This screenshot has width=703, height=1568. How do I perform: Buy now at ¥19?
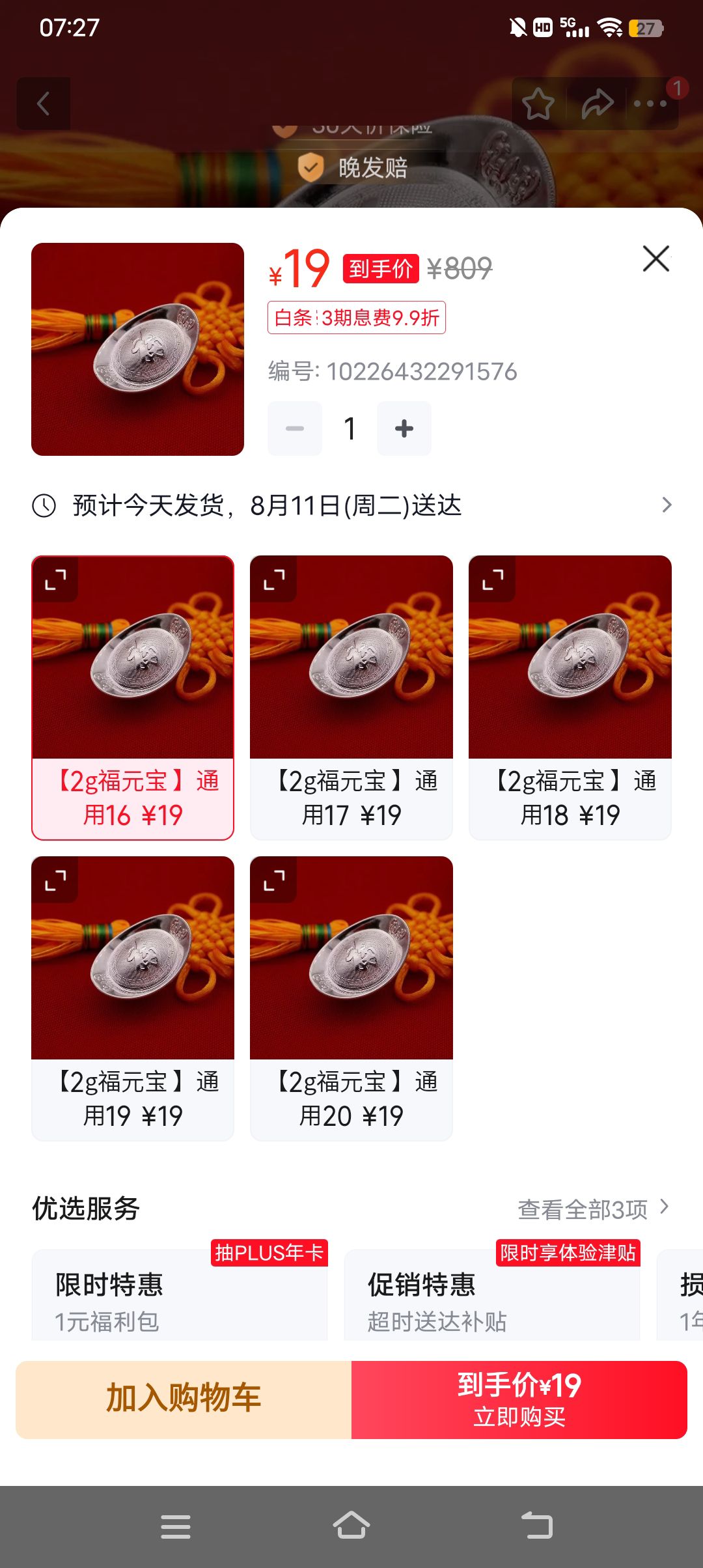point(519,1400)
